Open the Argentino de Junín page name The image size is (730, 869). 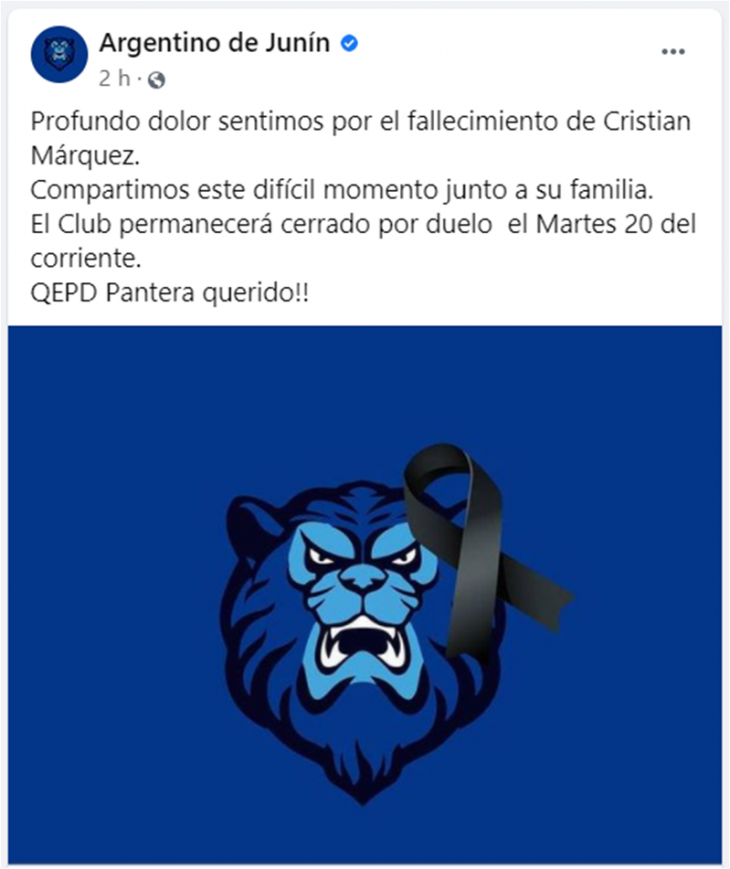(x=214, y=43)
